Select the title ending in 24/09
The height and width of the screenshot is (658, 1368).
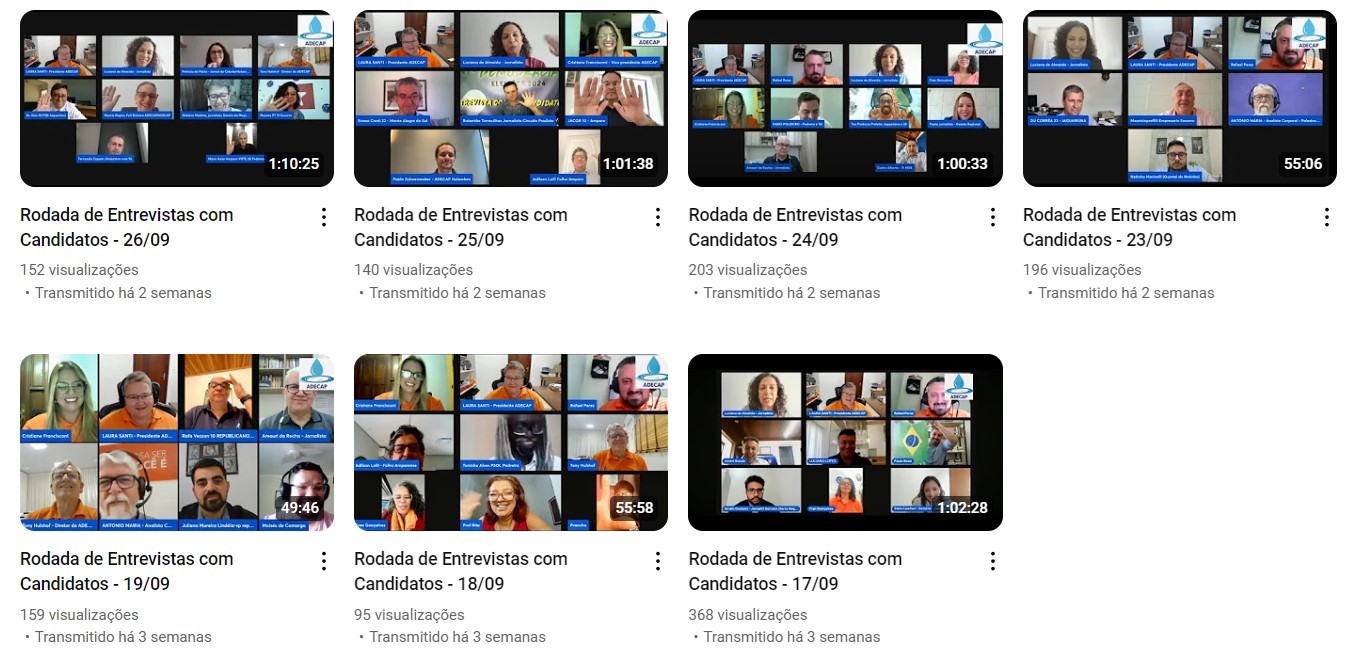tap(795, 227)
